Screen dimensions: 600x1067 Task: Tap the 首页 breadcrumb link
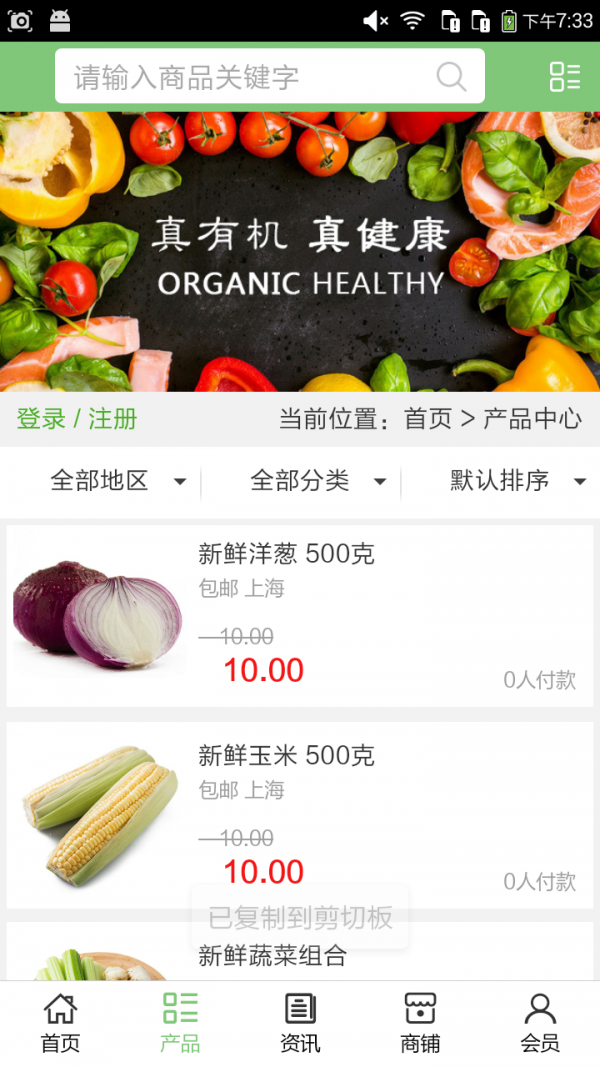[x=428, y=419]
